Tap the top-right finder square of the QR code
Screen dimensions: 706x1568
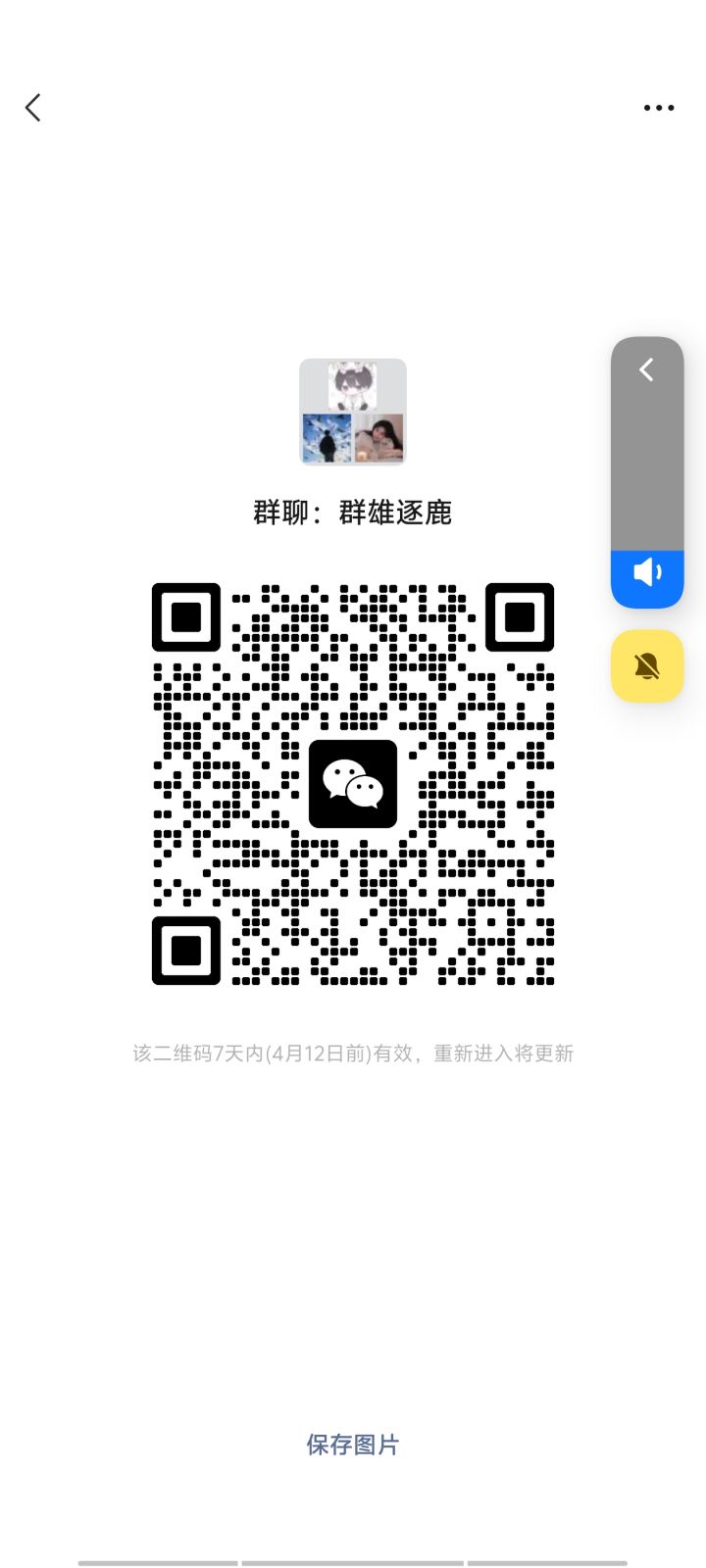pyautogui.click(x=520, y=617)
